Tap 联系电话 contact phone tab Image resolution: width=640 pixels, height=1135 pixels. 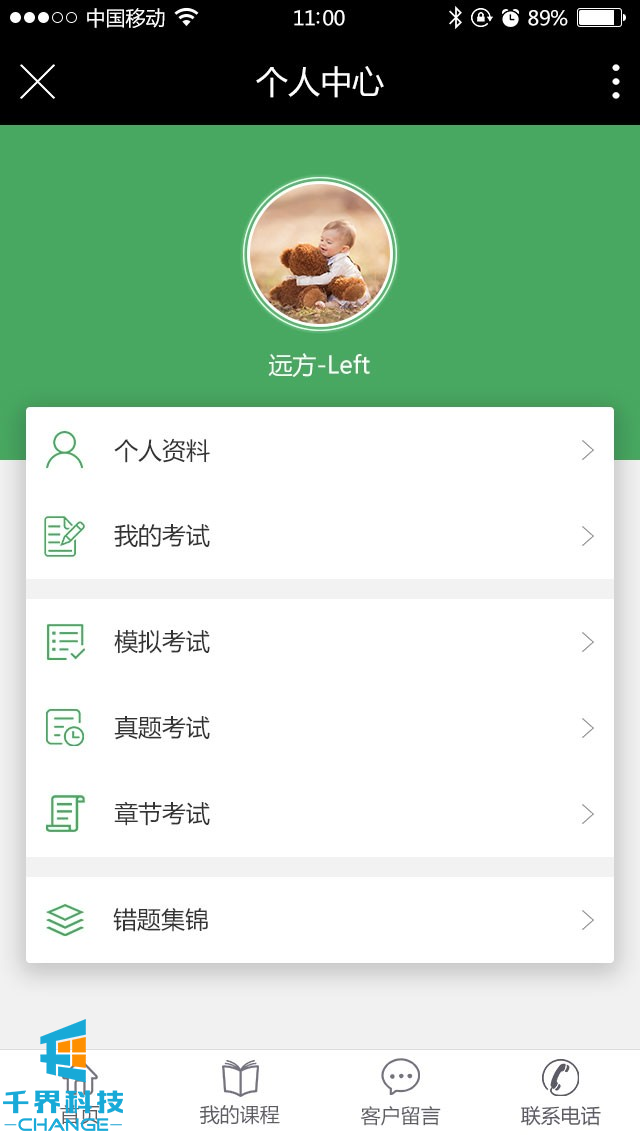pos(560,1093)
